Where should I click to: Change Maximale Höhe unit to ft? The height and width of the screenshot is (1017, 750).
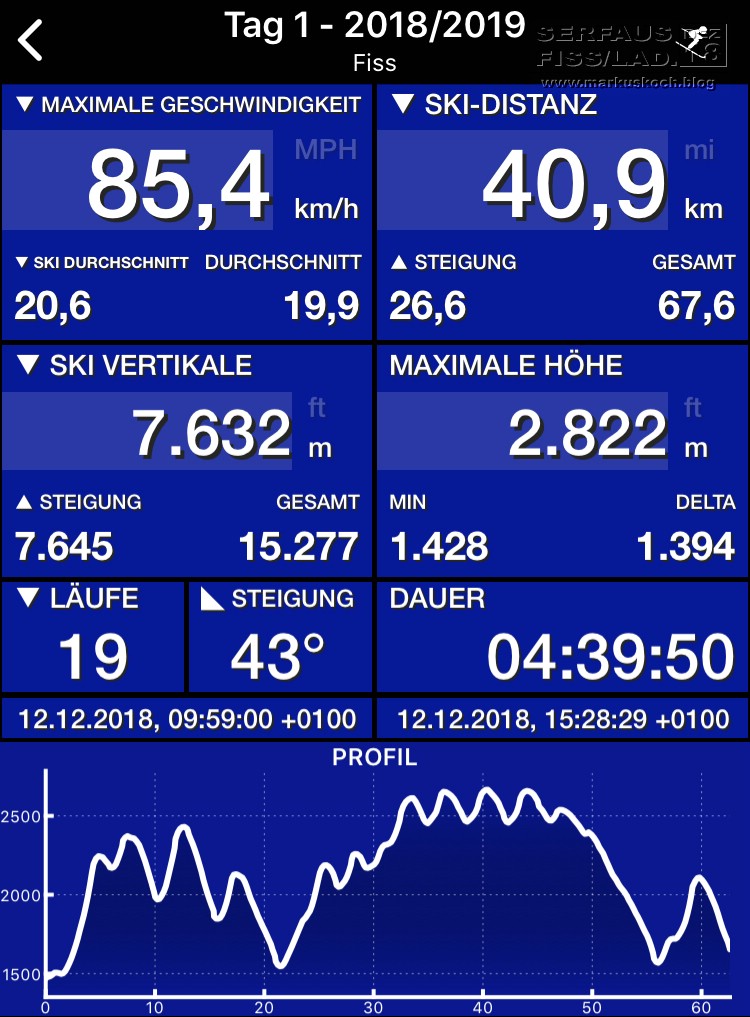[693, 408]
